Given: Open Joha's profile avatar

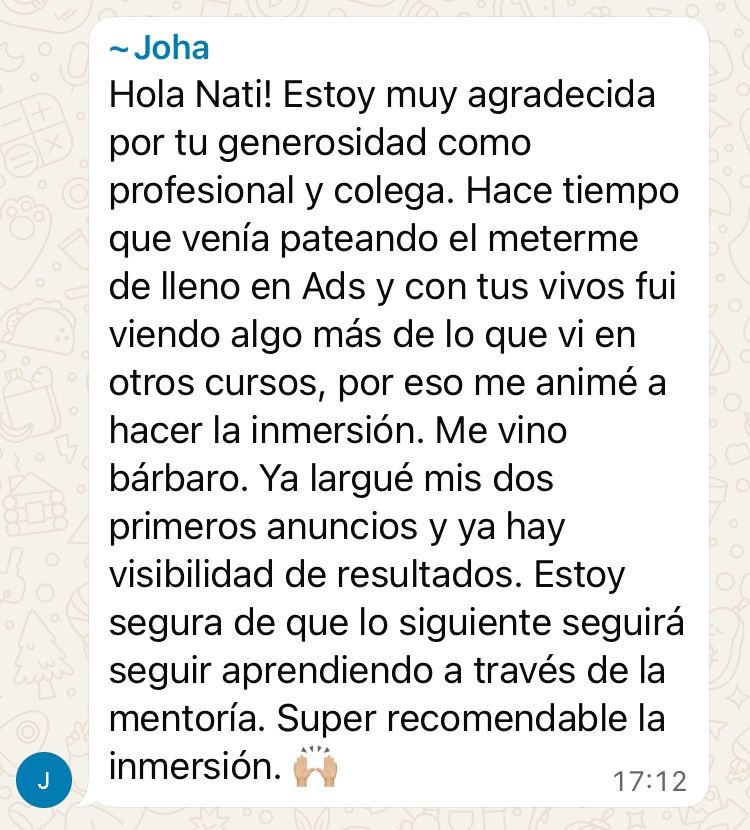Looking at the screenshot, I should coord(44,780).
